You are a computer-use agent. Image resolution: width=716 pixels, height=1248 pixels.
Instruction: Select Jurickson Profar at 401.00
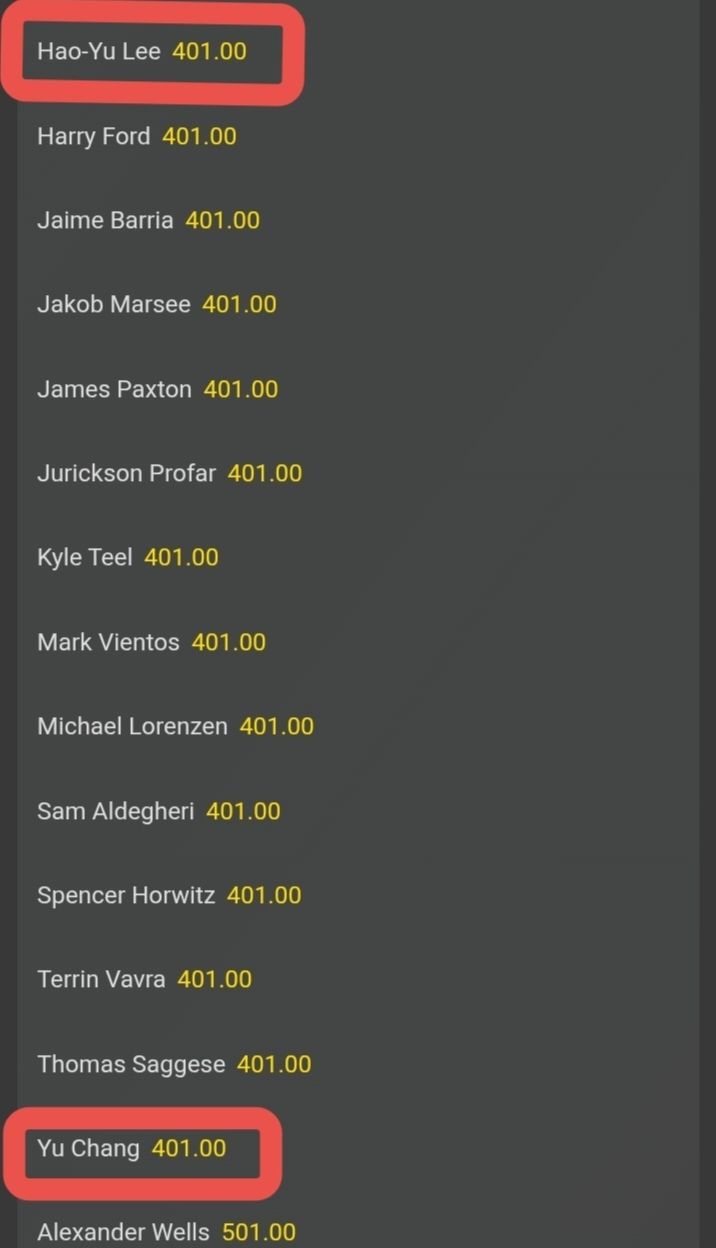pyautogui.click(x=169, y=473)
